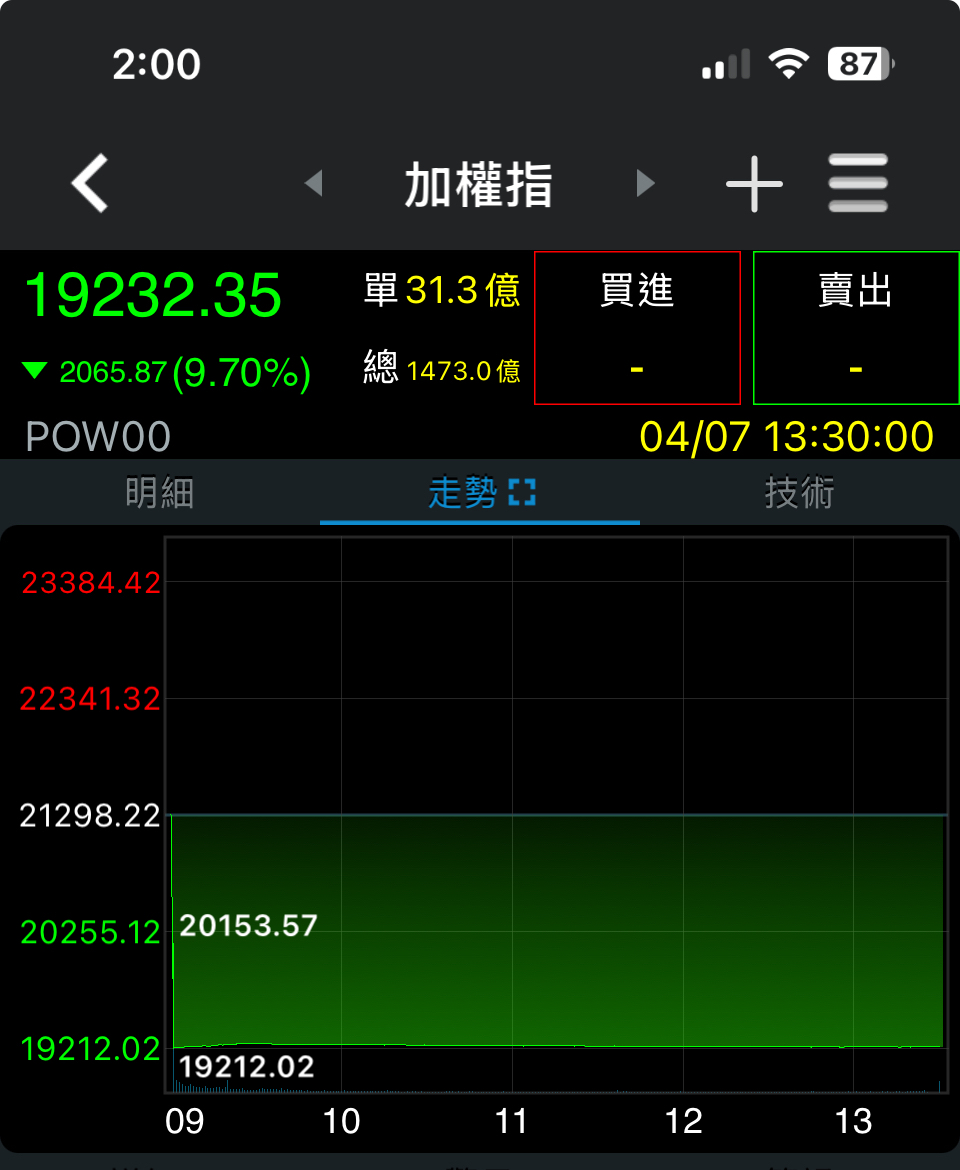This screenshot has height=1170, width=960.
Task: Open the hamburger menu
Action: pos(858,184)
